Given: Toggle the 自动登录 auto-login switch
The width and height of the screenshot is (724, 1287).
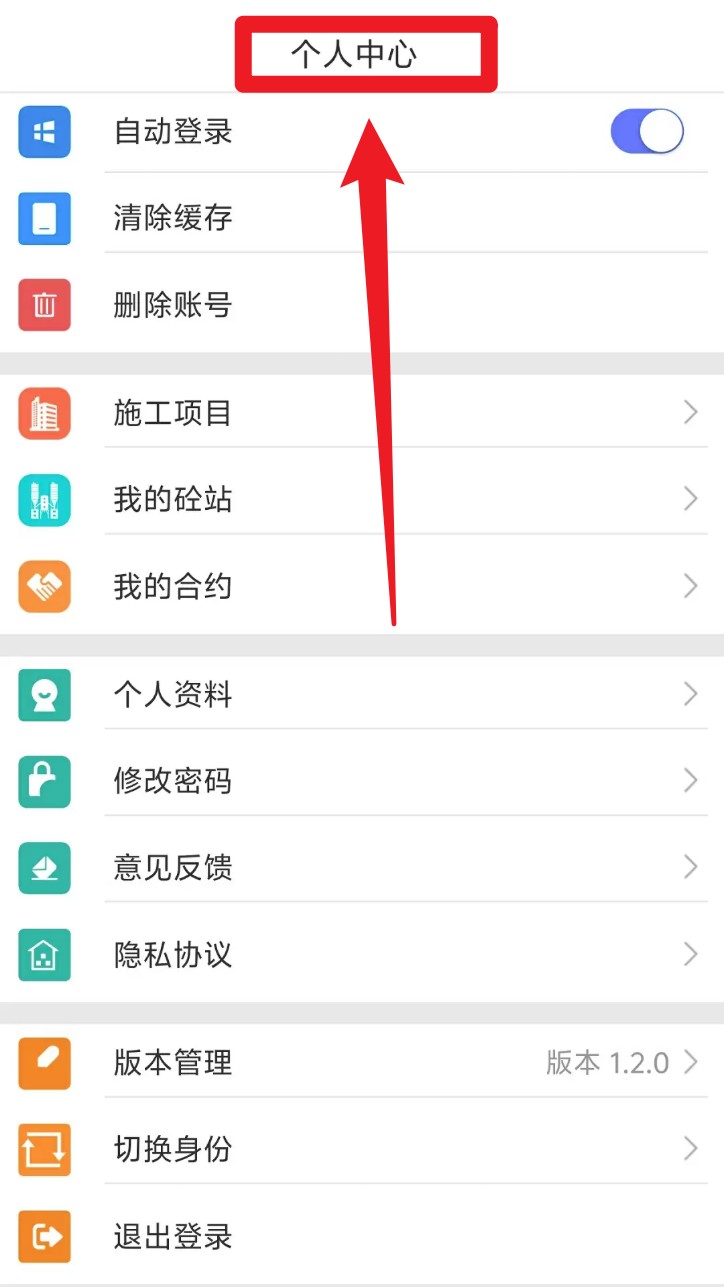Looking at the screenshot, I should coord(647,131).
